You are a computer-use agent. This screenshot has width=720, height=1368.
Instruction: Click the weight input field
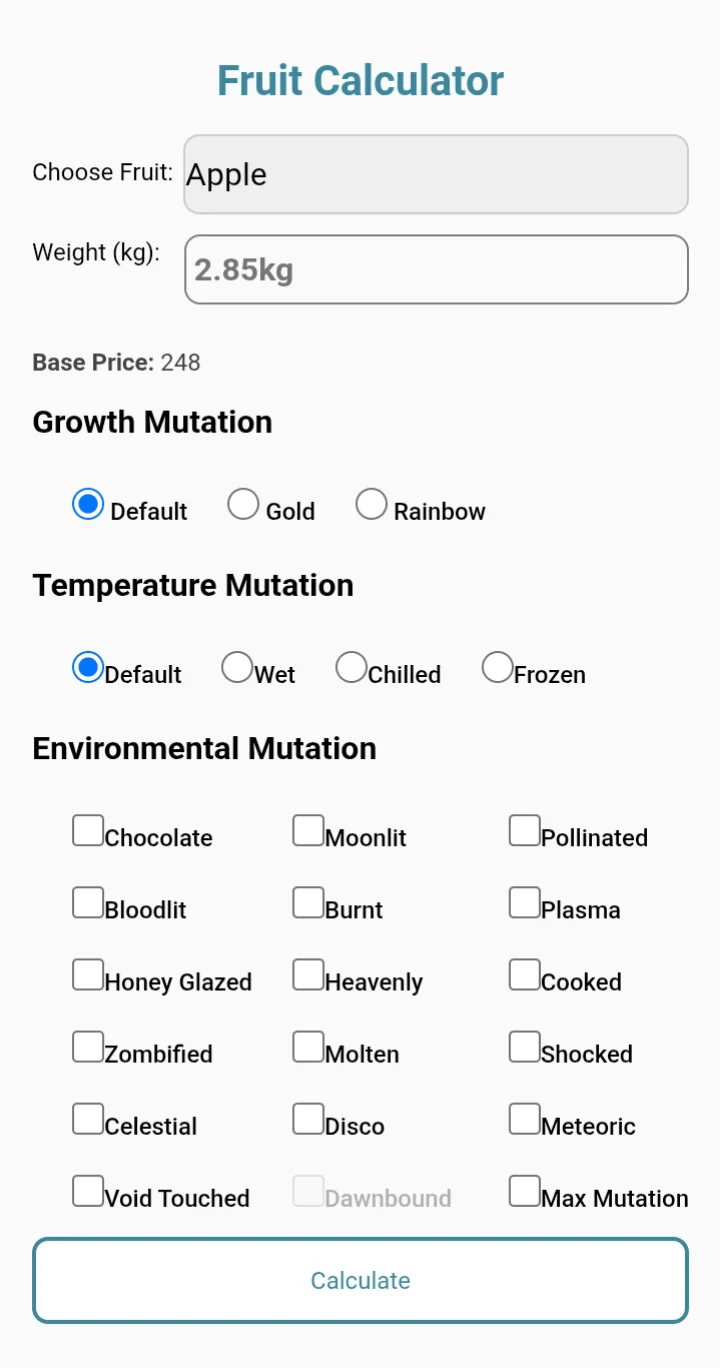435,269
